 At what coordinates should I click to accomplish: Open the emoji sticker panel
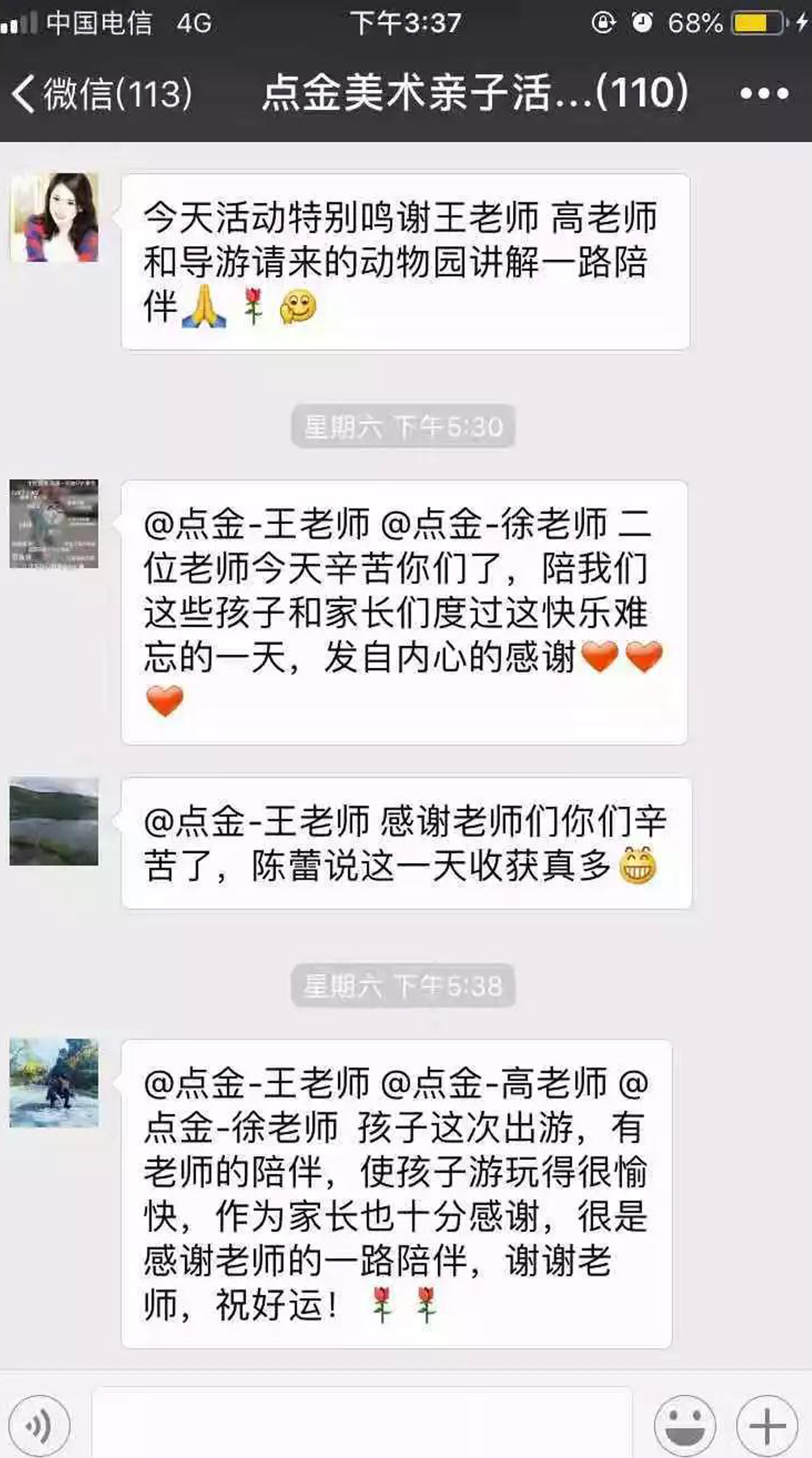pyautogui.click(x=685, y=1425)
